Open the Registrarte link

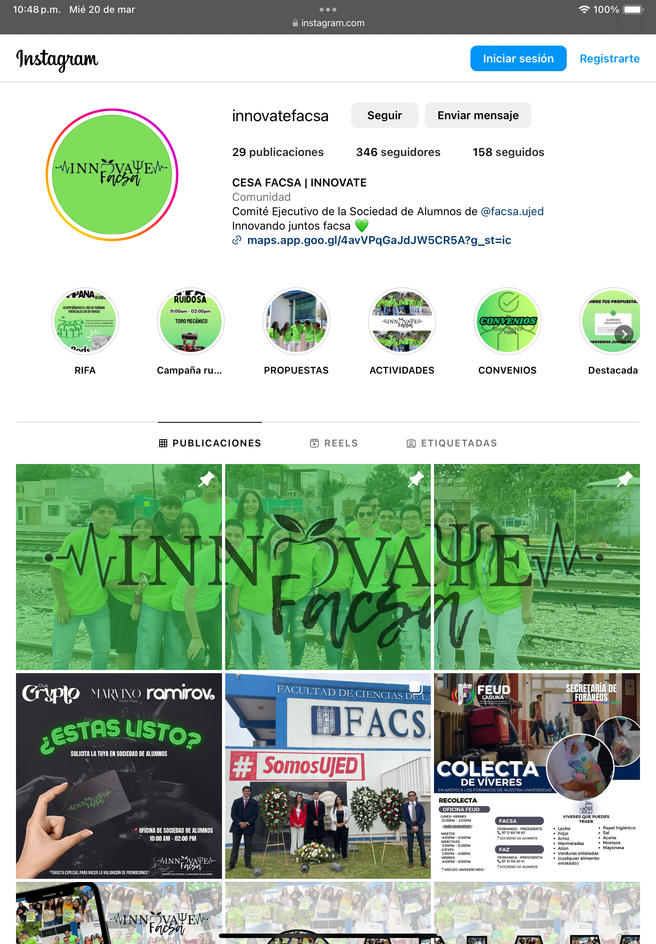coord(609,59)
